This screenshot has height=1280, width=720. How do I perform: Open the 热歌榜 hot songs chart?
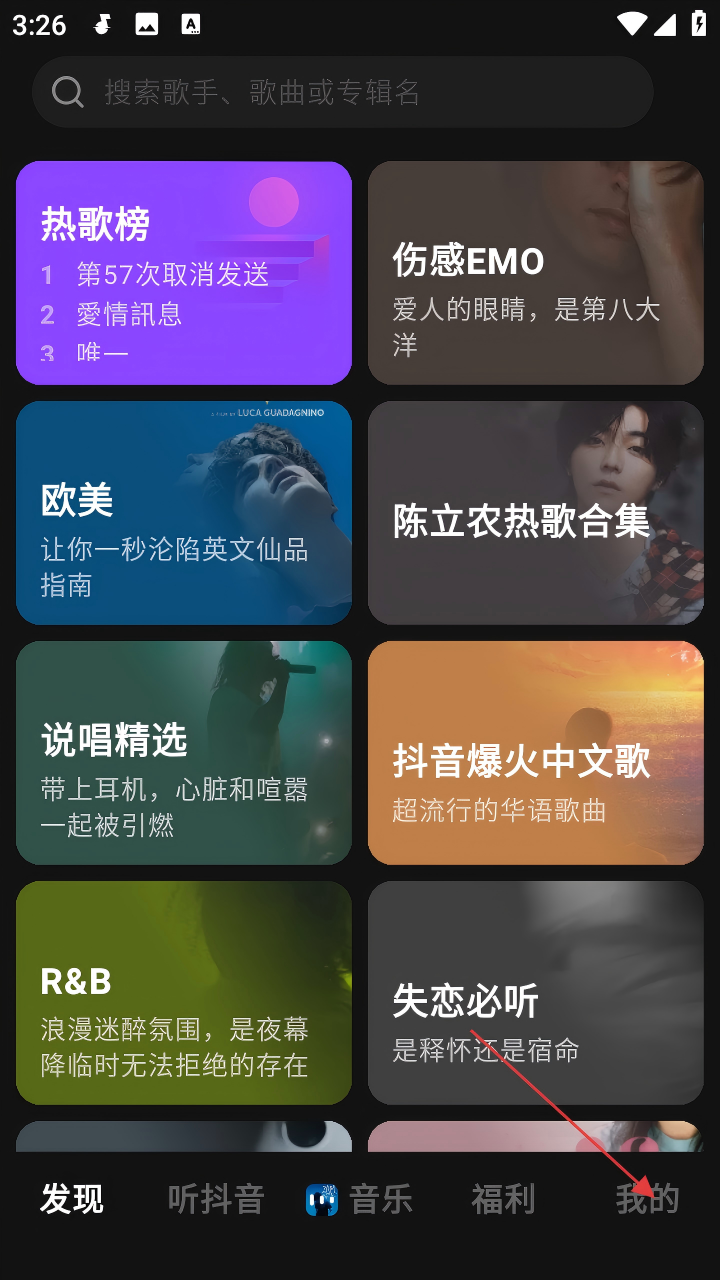[184, 273]
